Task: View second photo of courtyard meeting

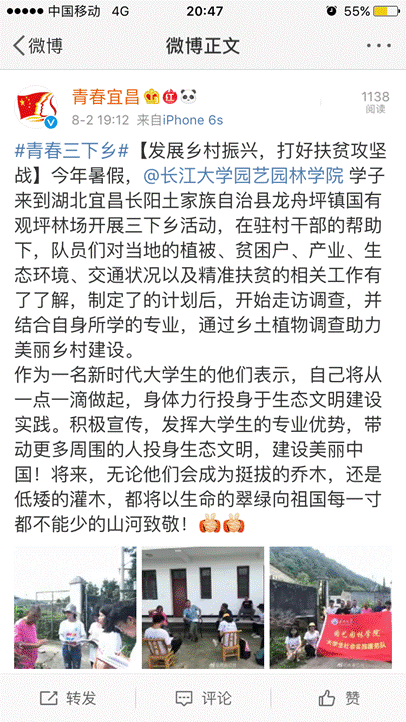Action: tap(203, 607)
